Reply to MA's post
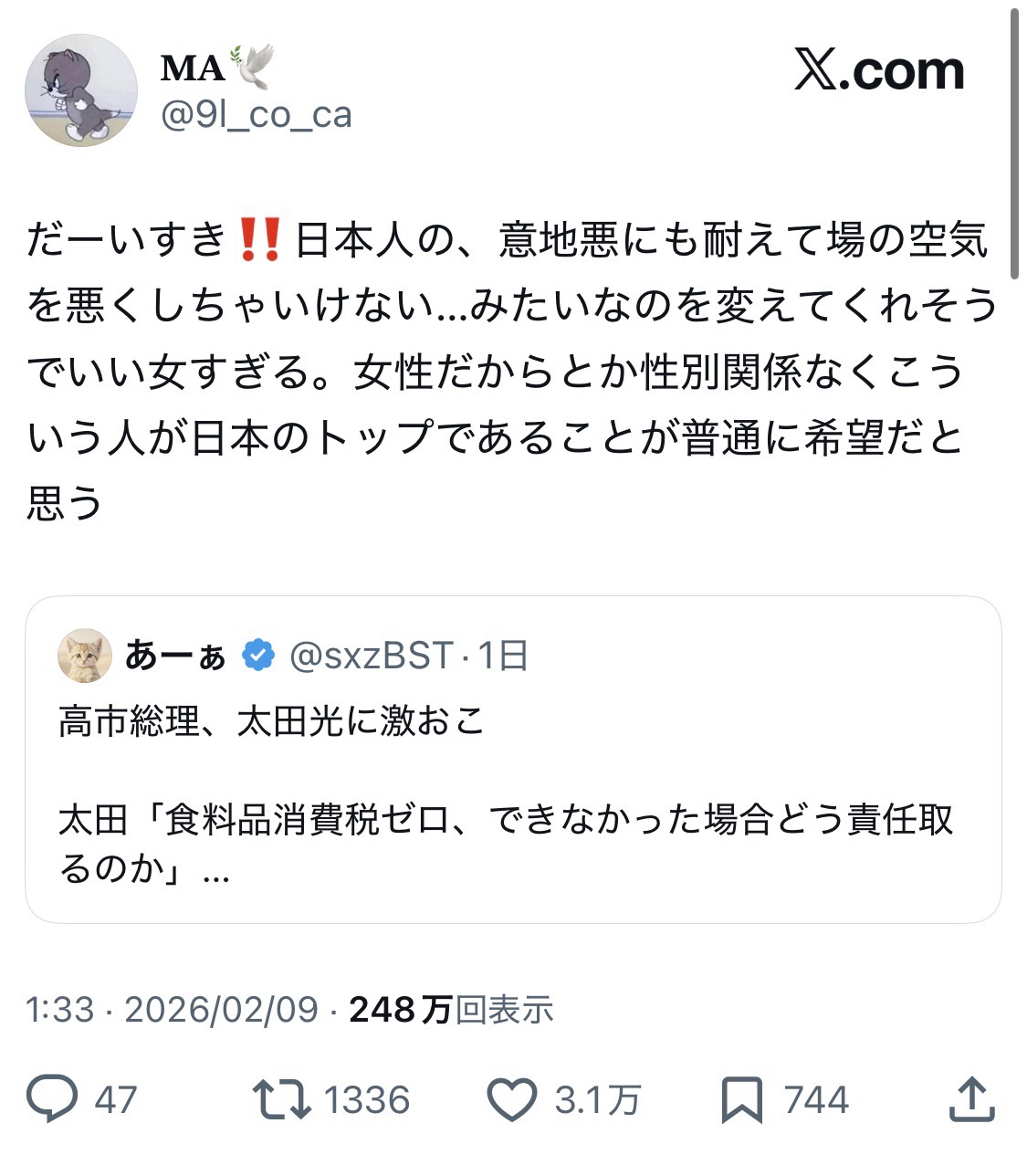Viewport: 1027px width, 1176px height. coord(53,1099)
